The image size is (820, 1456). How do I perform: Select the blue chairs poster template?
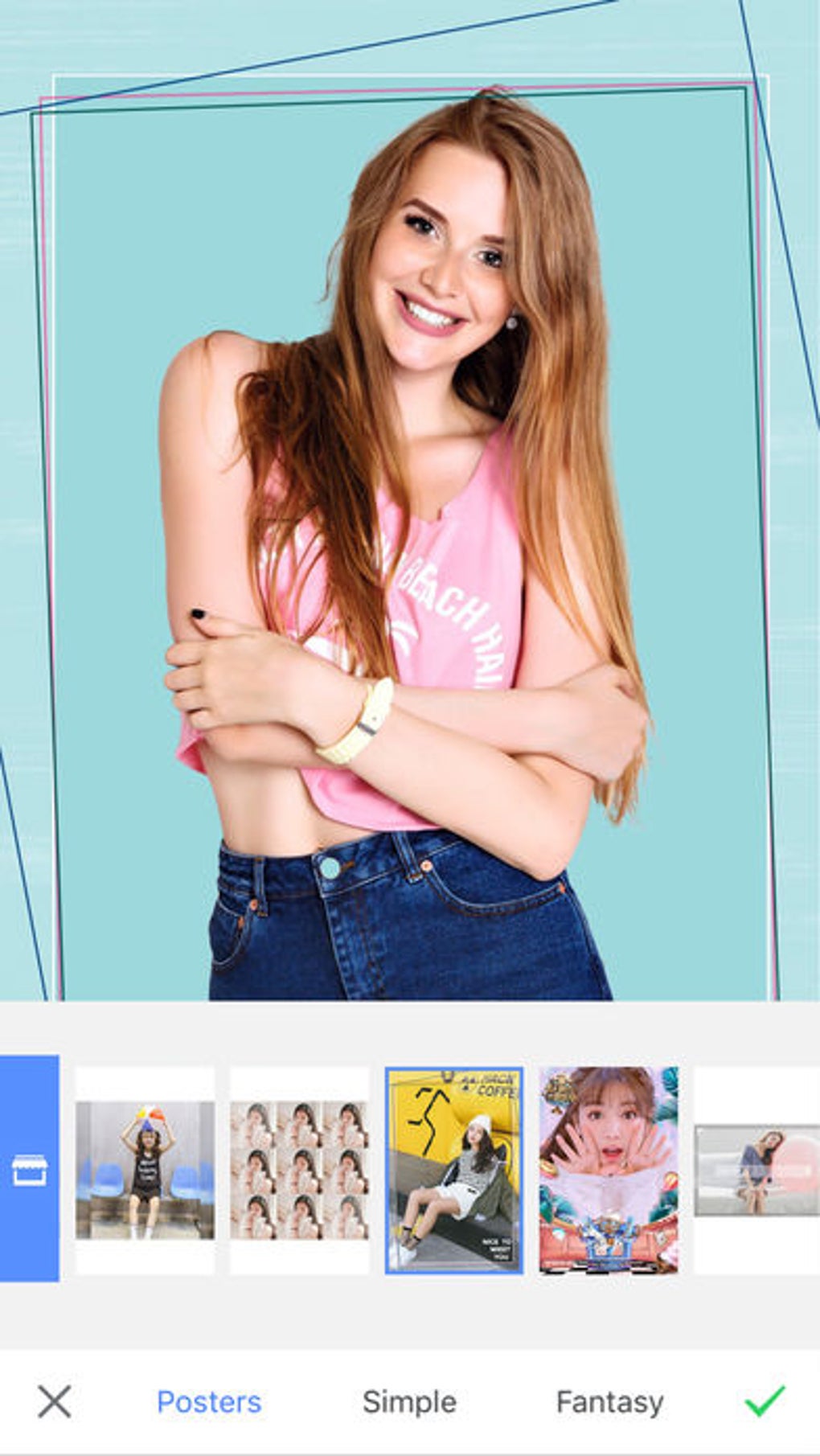pyautogui.click(x=145, y=1171)
